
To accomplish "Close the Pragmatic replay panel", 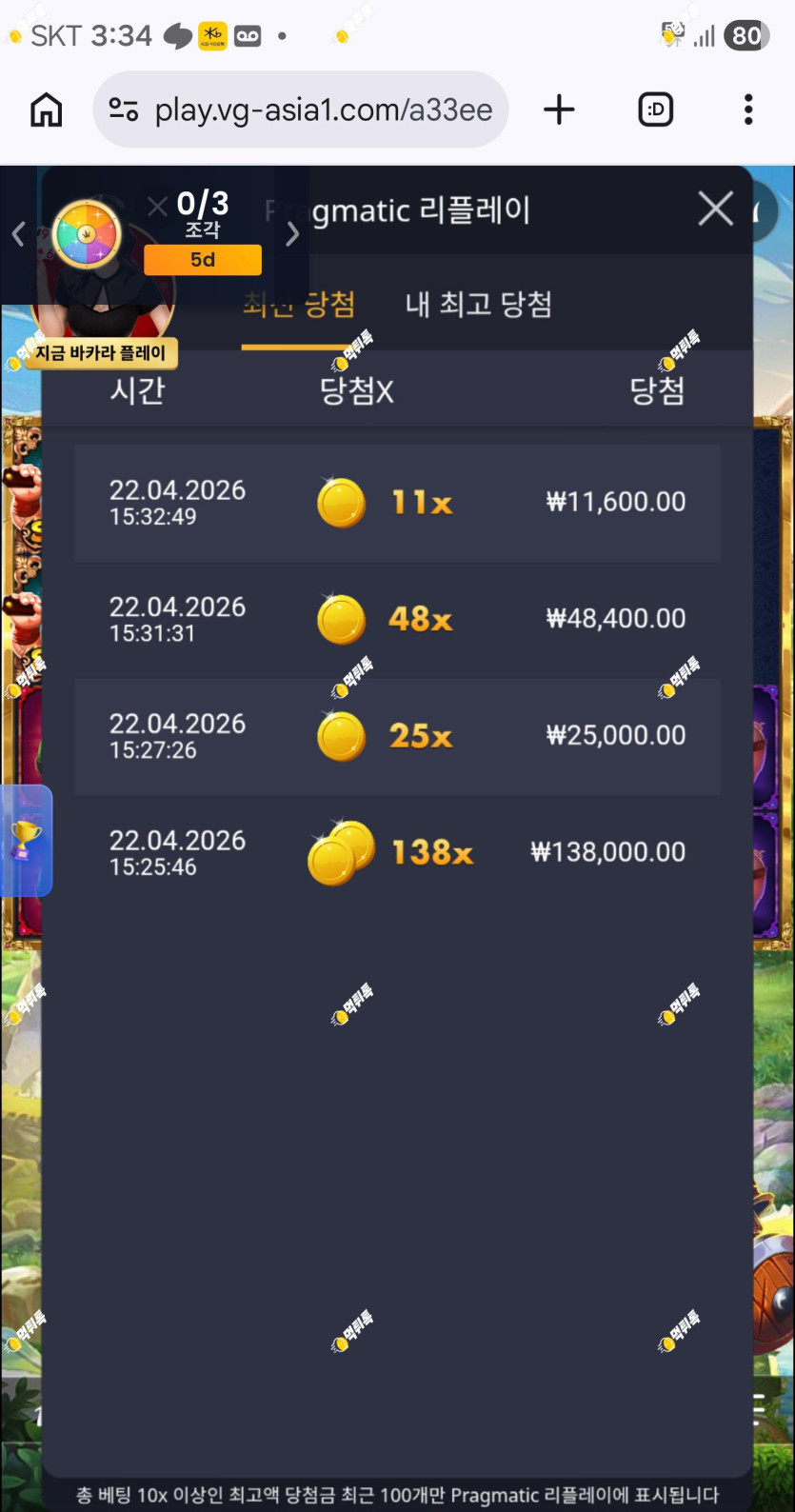I will [715, 209].
